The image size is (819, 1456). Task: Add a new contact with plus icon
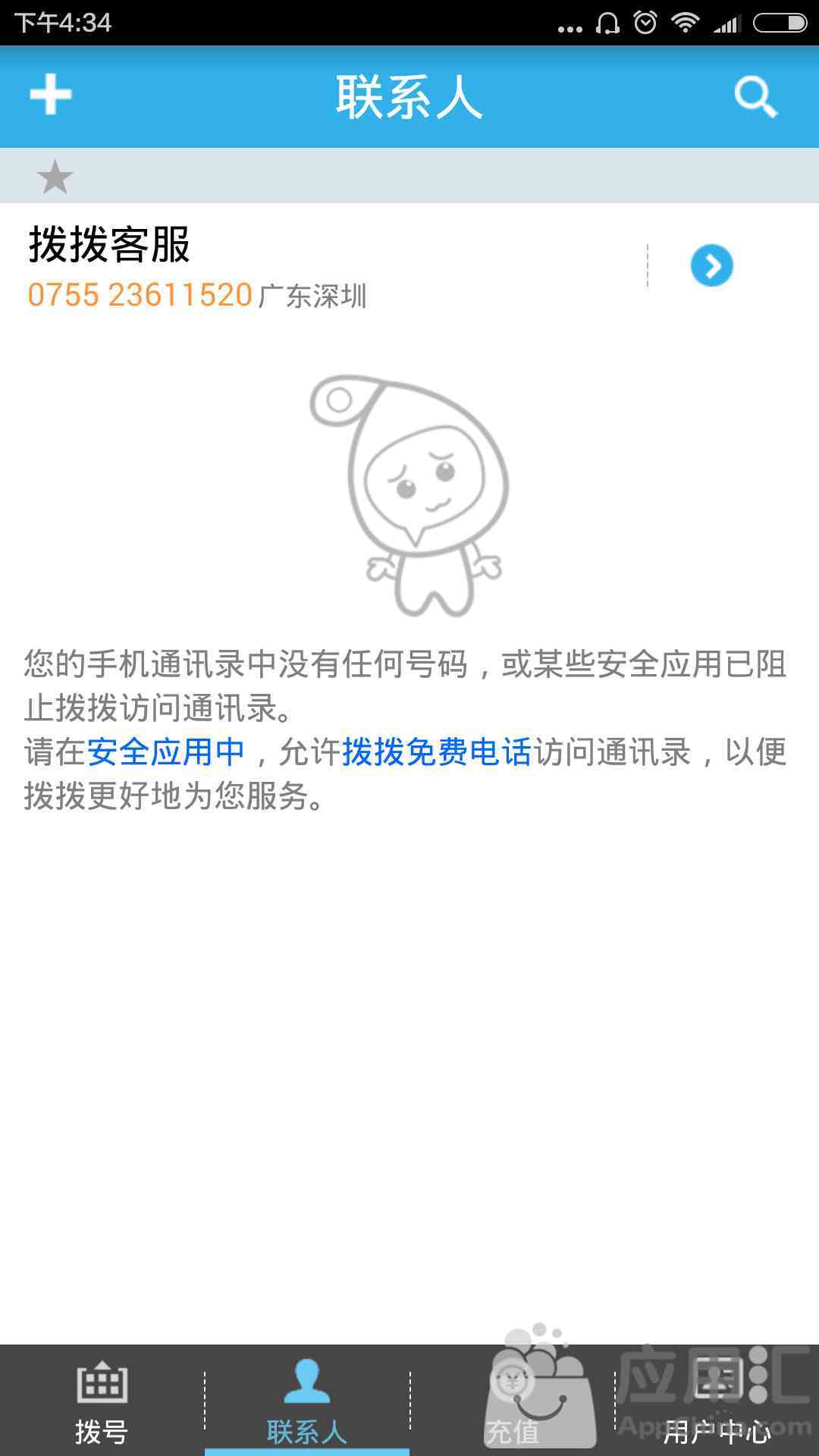point(50,95)
